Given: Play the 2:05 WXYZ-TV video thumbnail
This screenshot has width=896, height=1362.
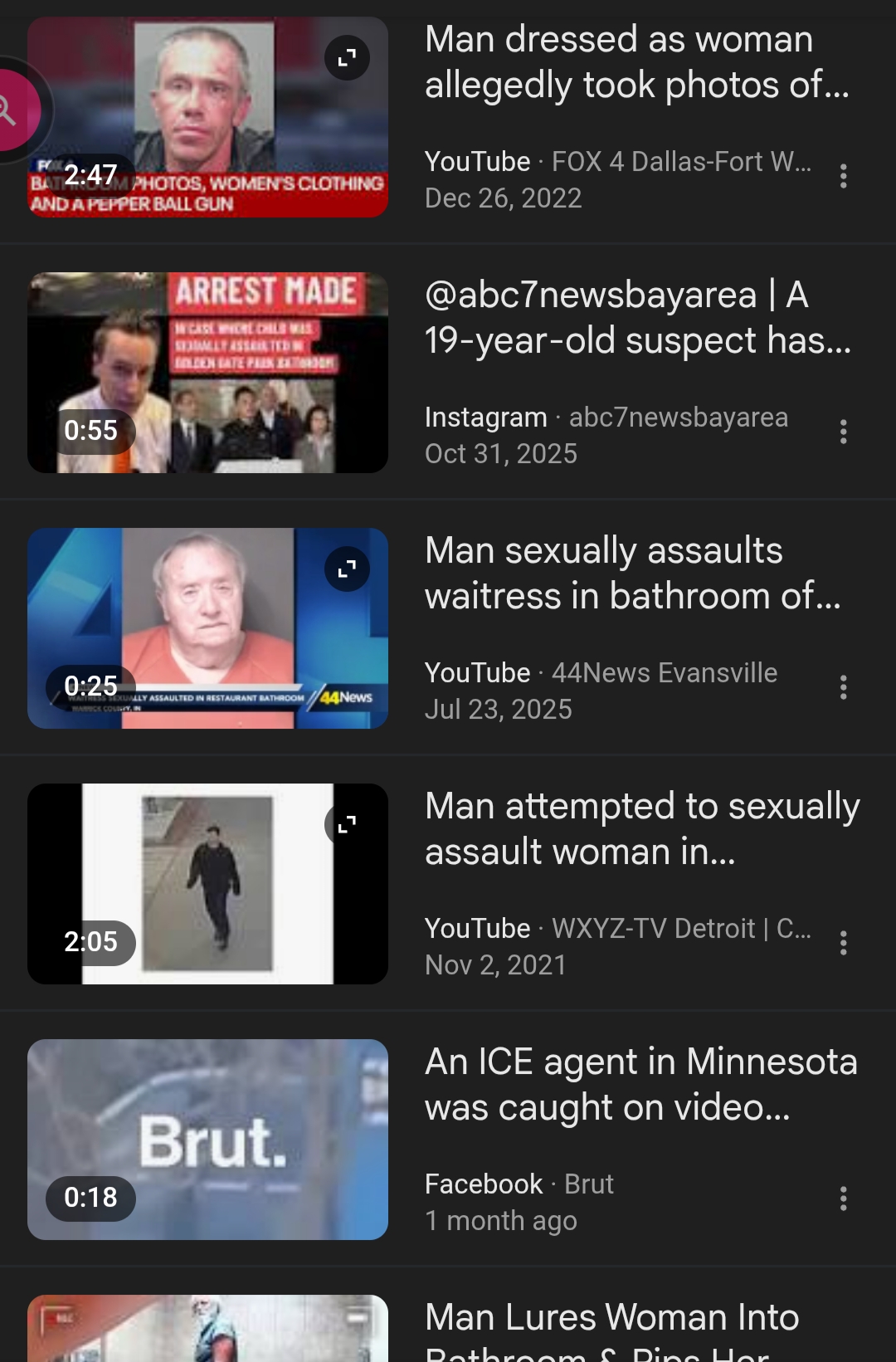Looking at the screenshot, I should pyautogui.click(x=207, y=884).
